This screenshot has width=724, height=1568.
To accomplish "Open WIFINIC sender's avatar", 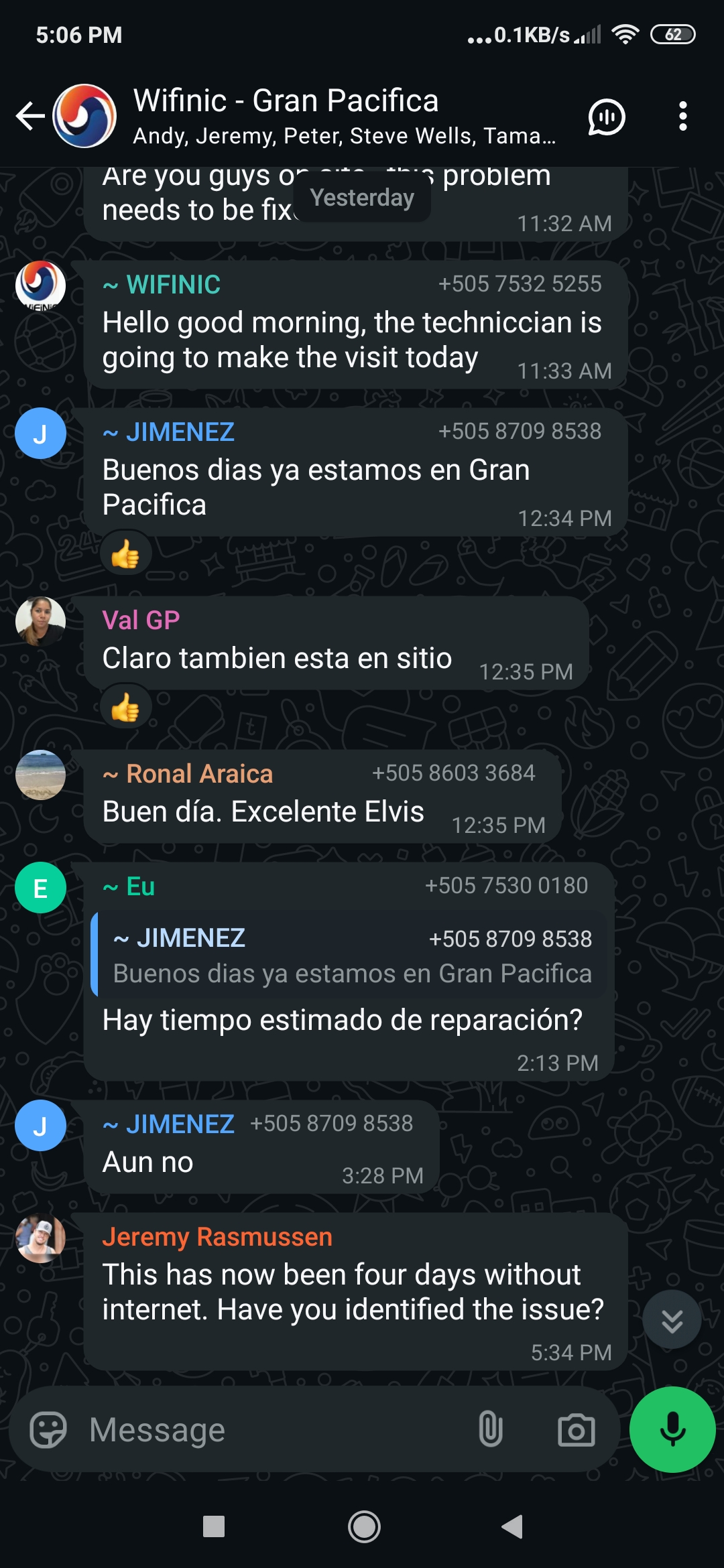I will pyautogui.click(x=40, y=285).
